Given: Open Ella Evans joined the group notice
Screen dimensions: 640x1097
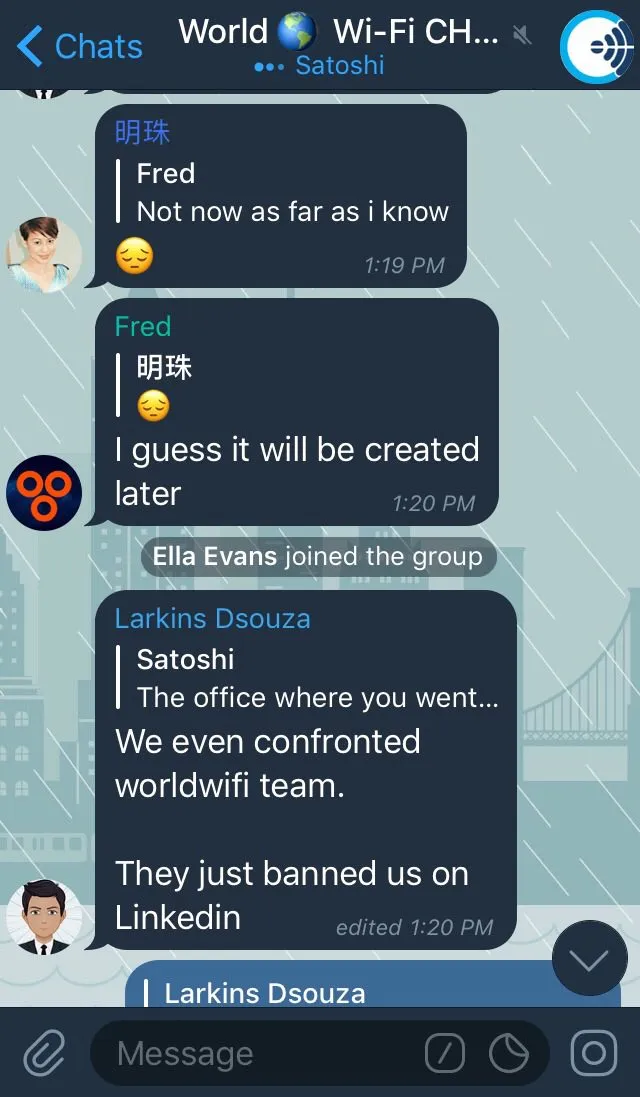Looking at the screenshot, I should (318, 557).
